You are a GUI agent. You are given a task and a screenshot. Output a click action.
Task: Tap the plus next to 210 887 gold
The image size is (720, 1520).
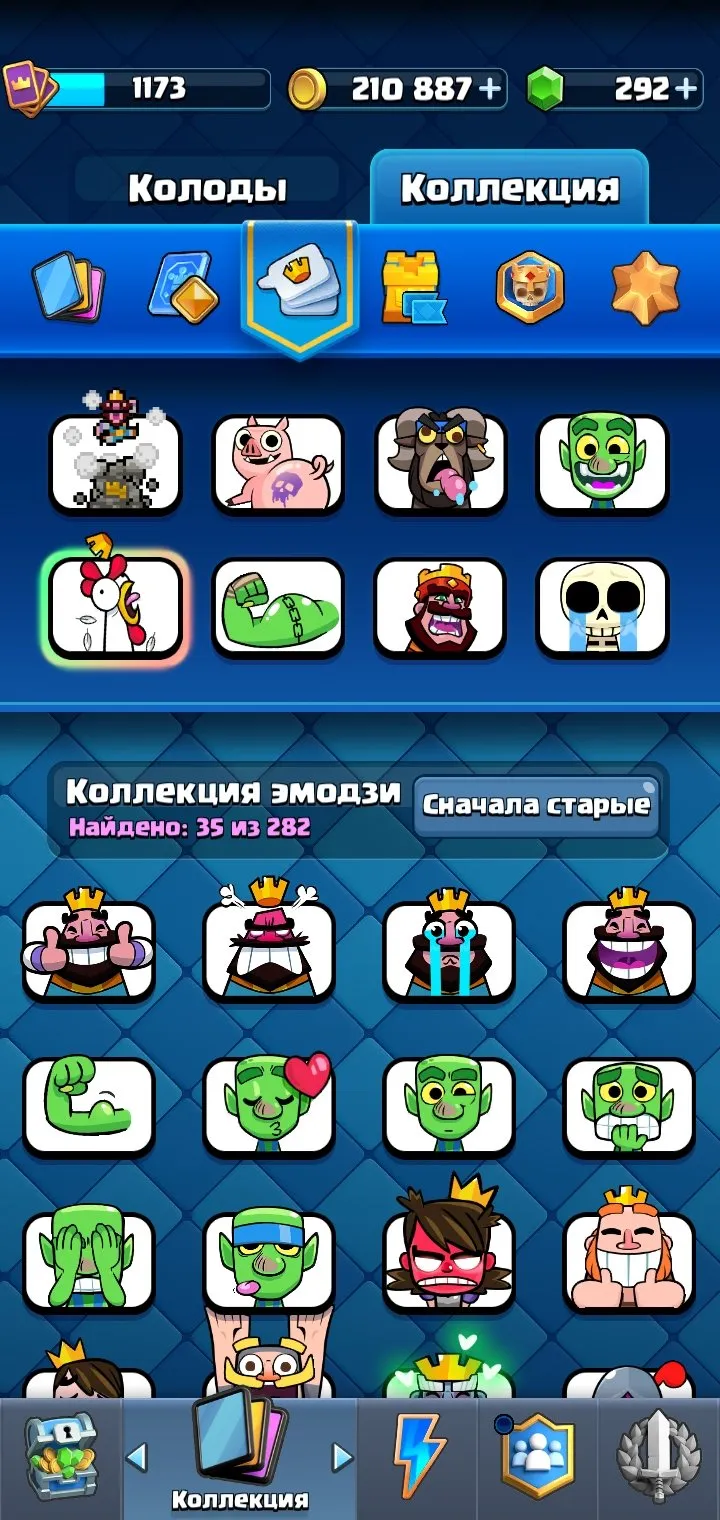click(x=490, y=89)
